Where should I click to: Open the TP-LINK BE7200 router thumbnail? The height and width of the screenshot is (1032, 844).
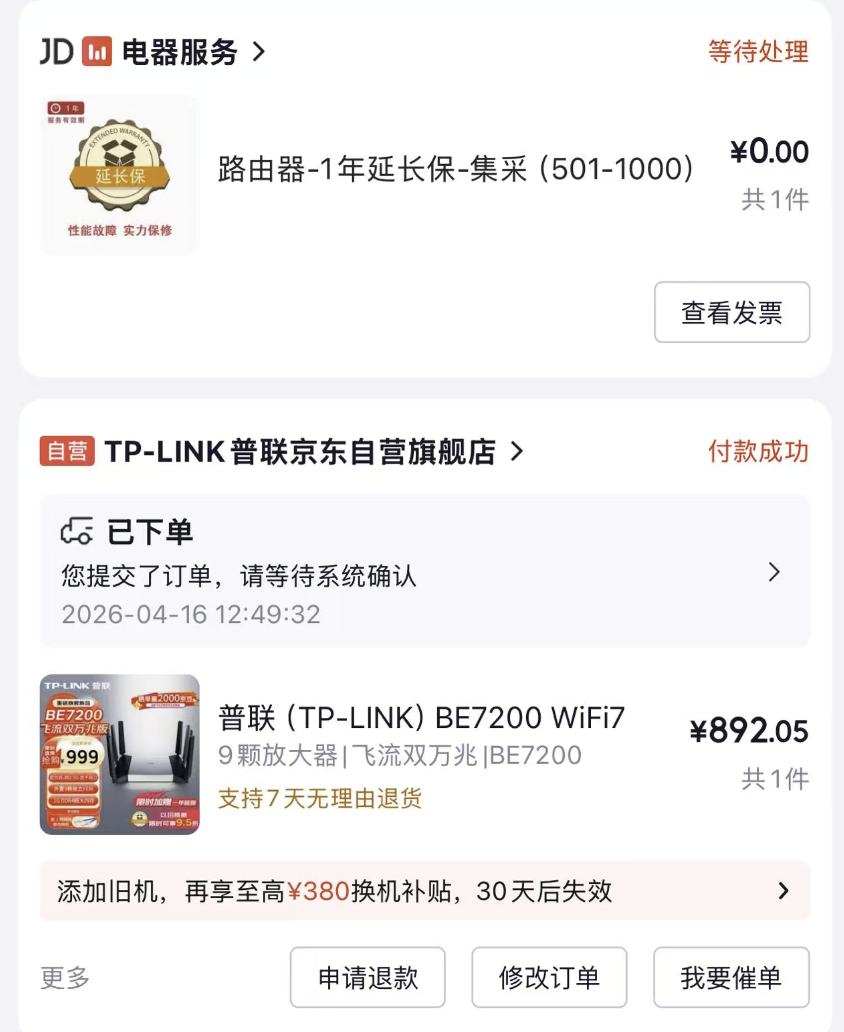point(119,753)
